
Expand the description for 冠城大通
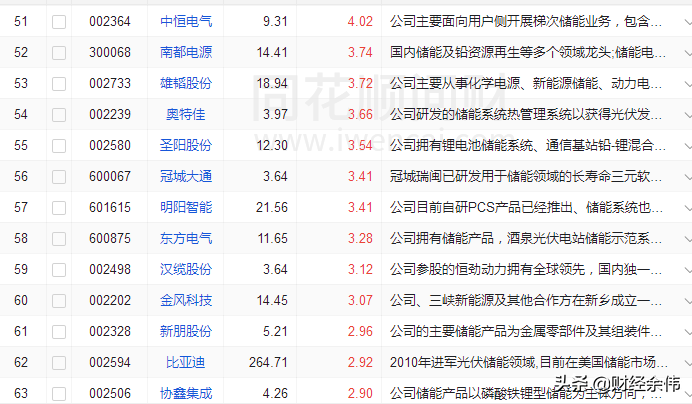point(687,177)
